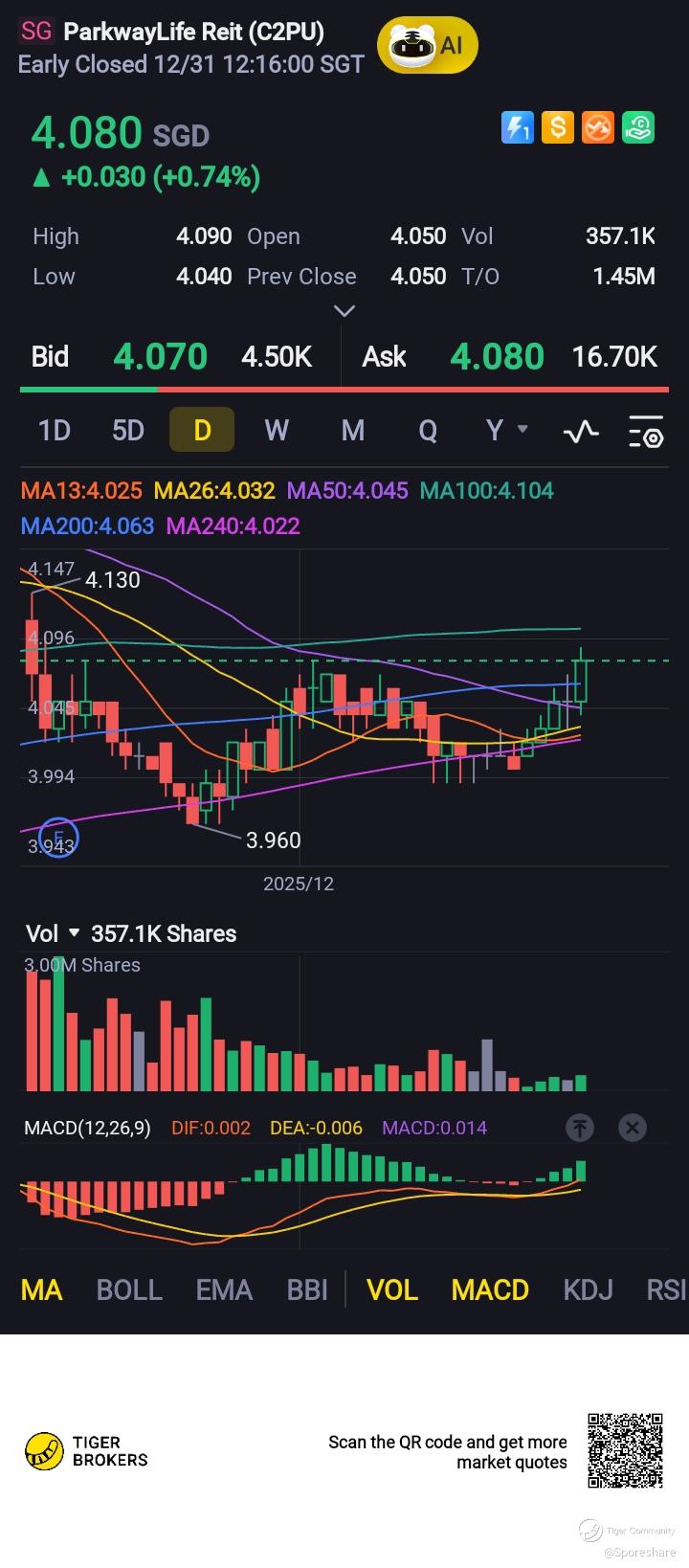The height and width of the screenshot is (1568, 689).
Task: Select the monthly M chart period
Action: tap(353, 430)
